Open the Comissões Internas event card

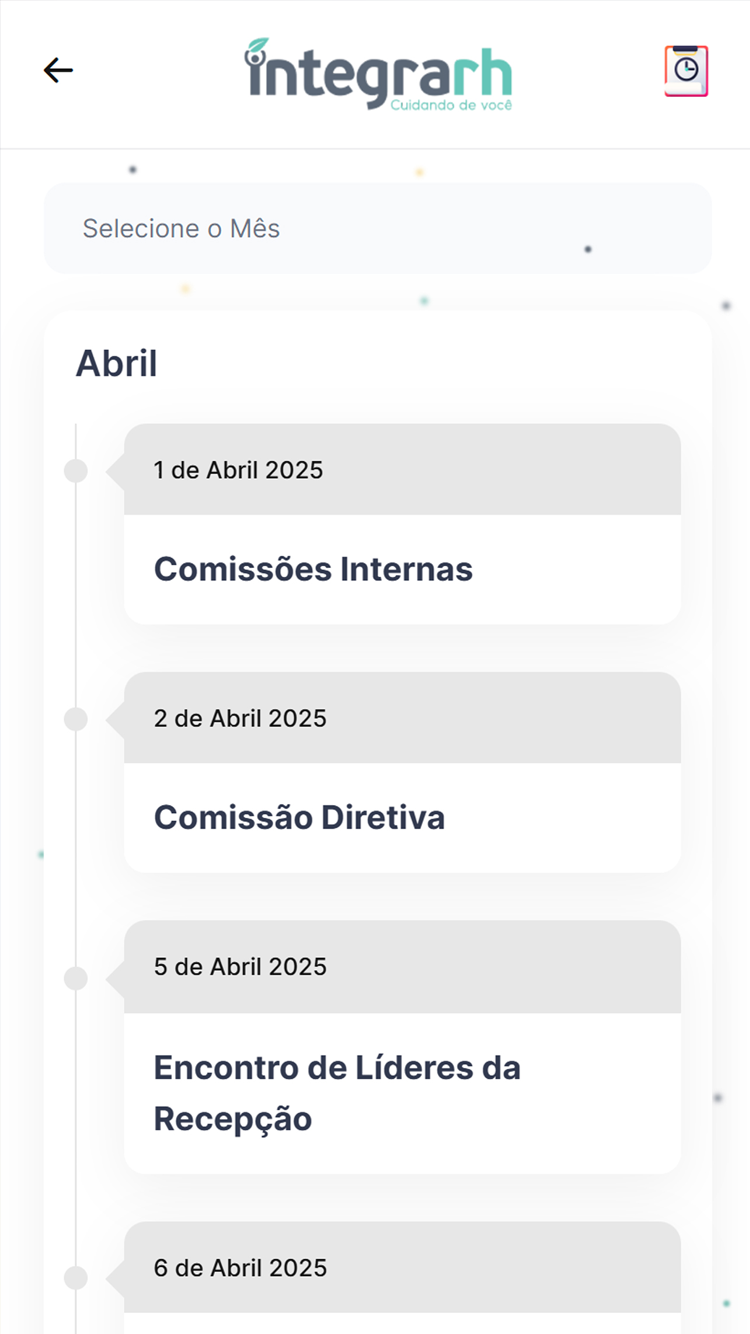[x=402, y=524]
